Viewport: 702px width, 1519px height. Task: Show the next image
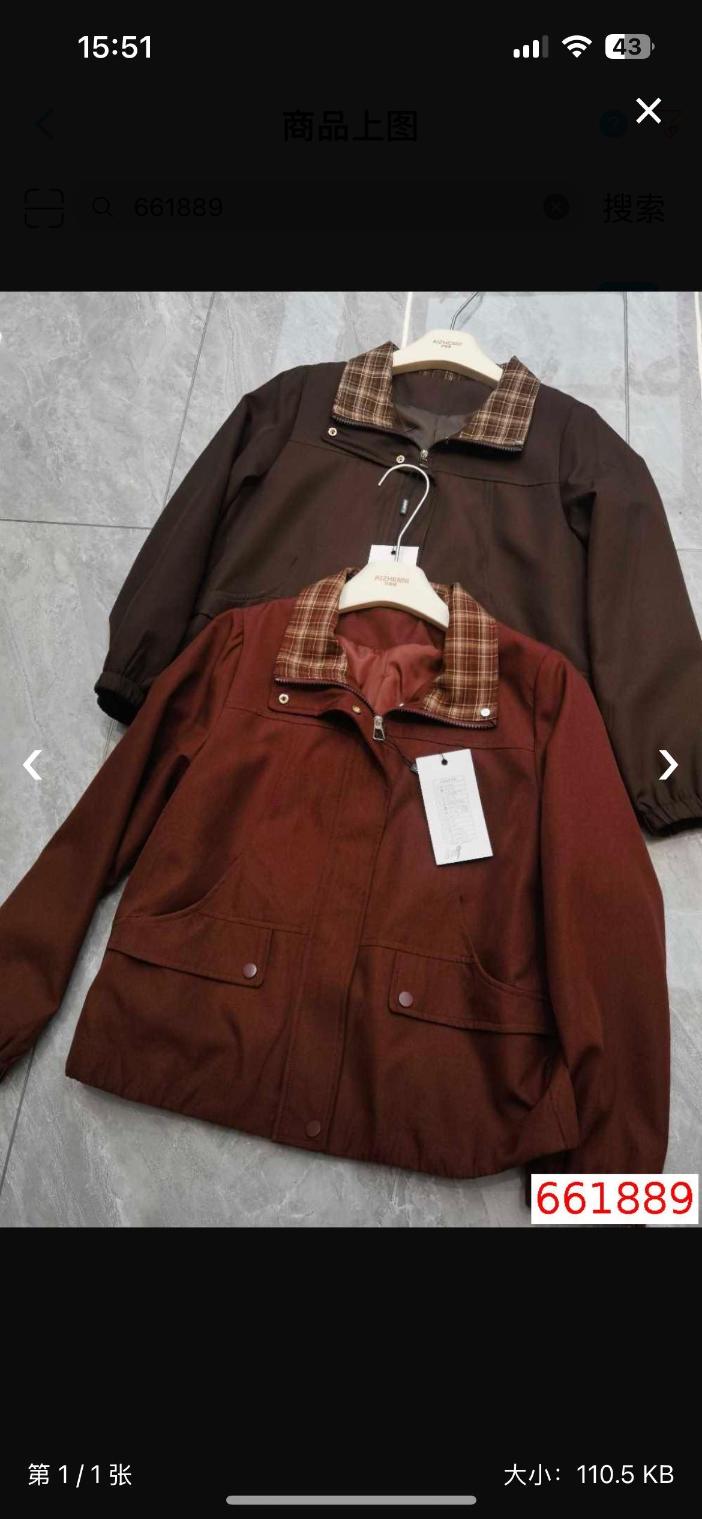tap(668, 765)
